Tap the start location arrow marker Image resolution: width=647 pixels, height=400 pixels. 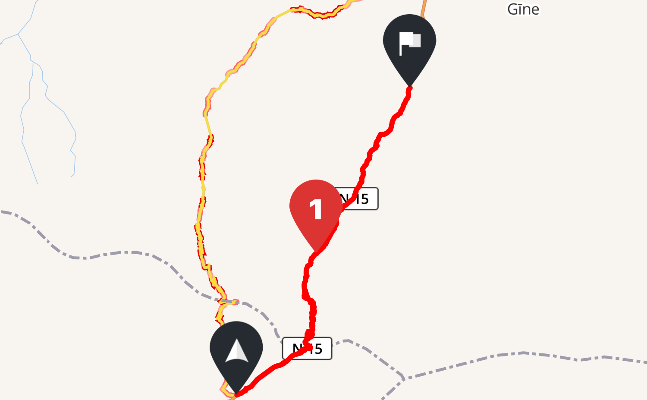(x=236, y=351)
